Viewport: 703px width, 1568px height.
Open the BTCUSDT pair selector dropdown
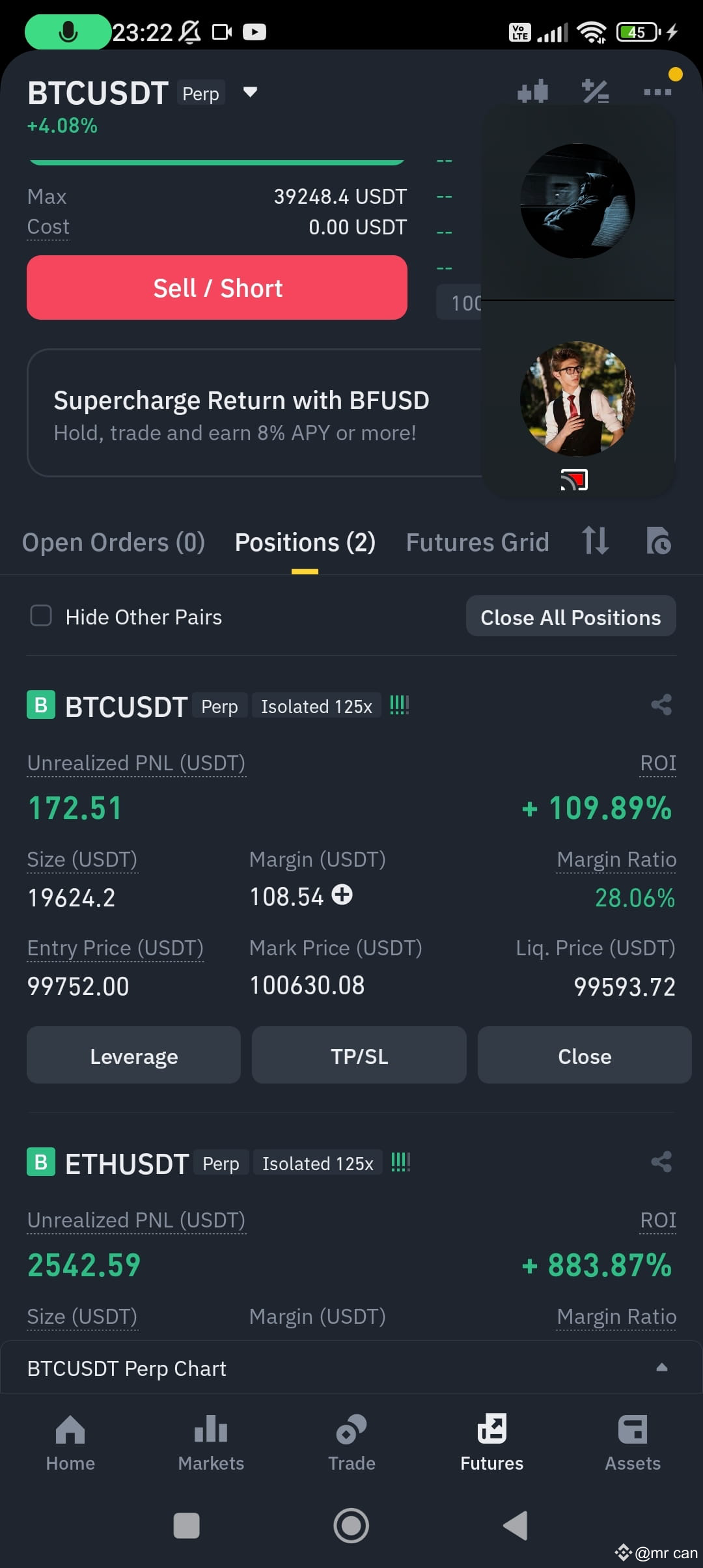pyautogui.click(x=250, y=92)
